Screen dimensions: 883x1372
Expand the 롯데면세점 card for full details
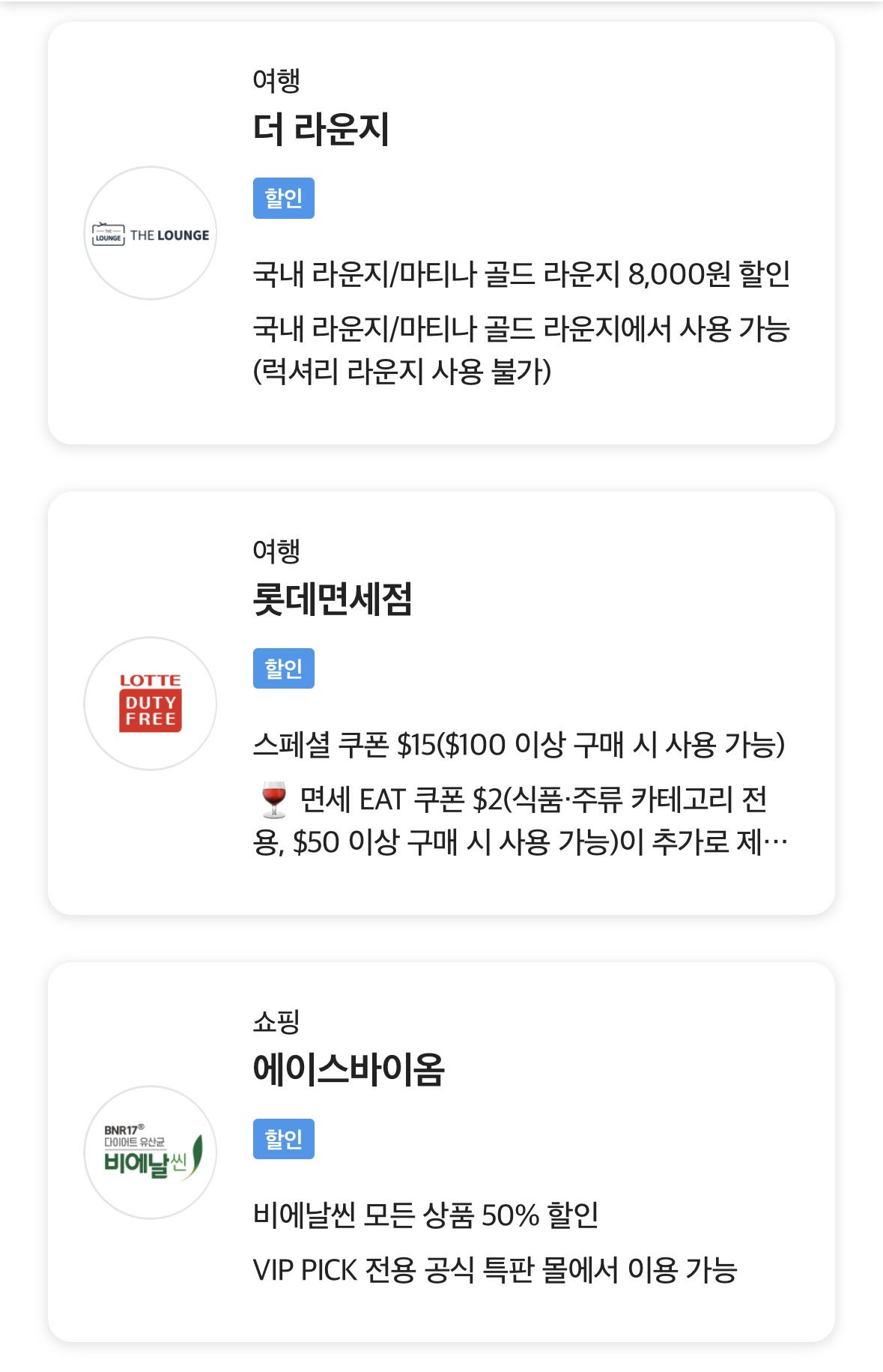[x=441, y=701]
